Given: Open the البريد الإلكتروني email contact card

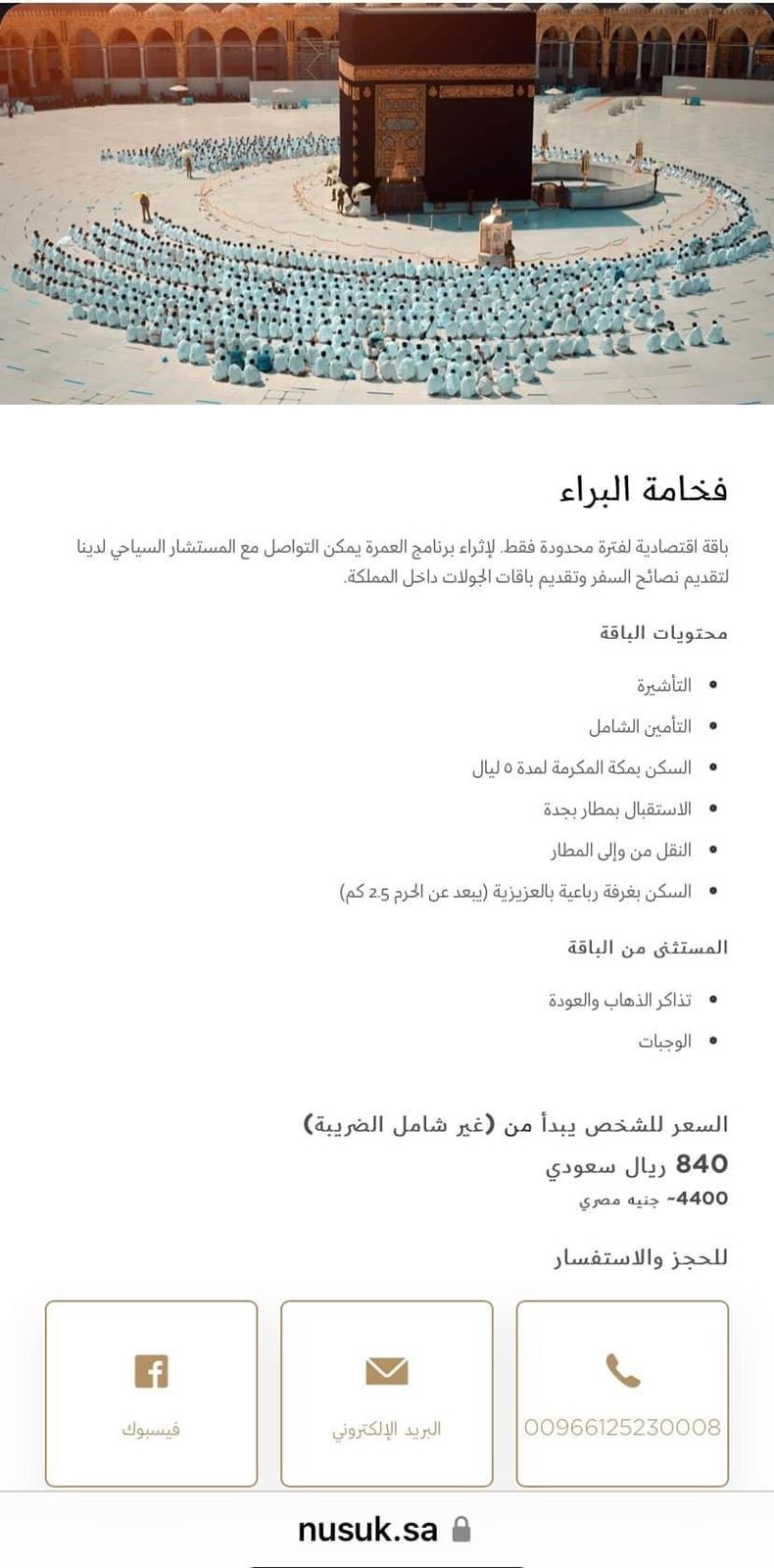Looking at the screenshot, I should pyautogui.click(x=387, y=1394).
